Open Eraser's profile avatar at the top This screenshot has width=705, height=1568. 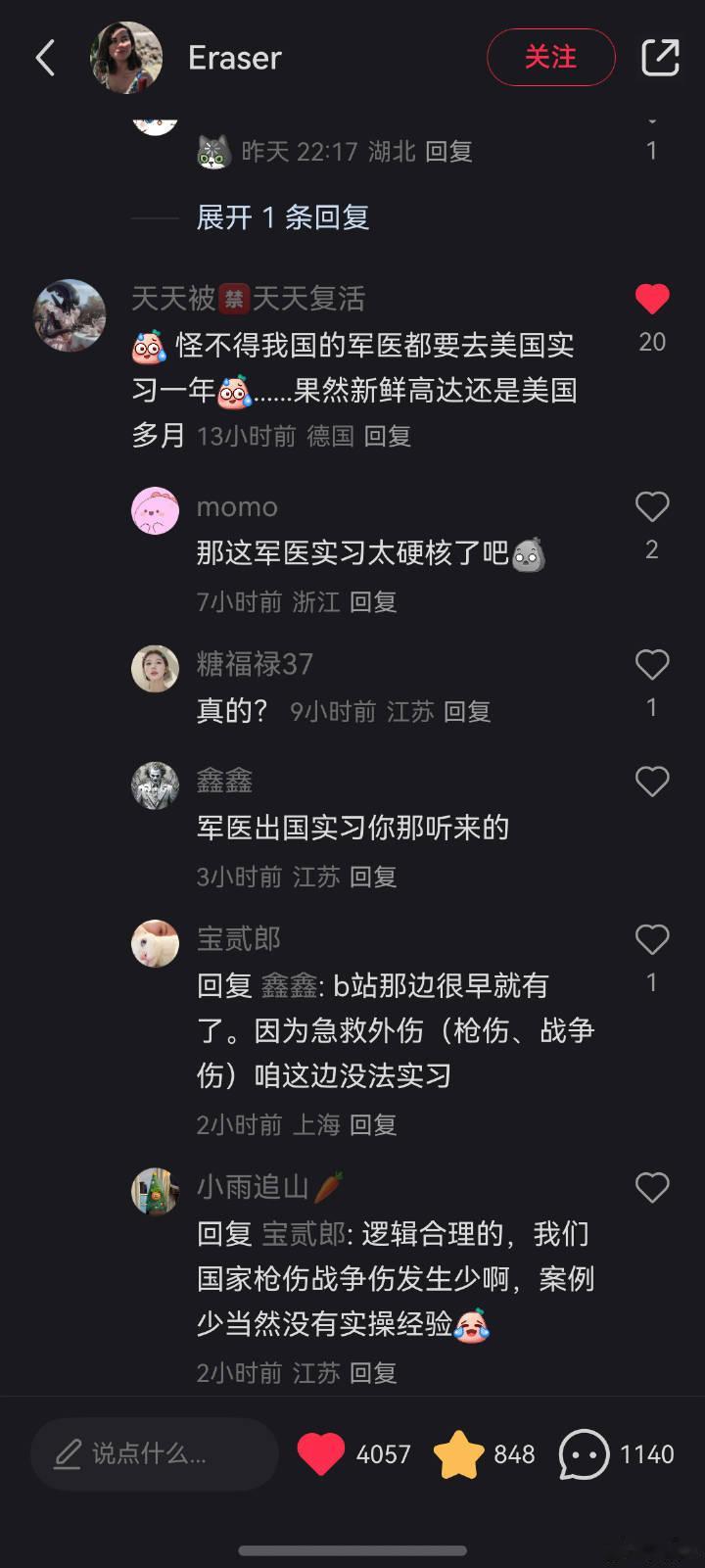point(126,58)
